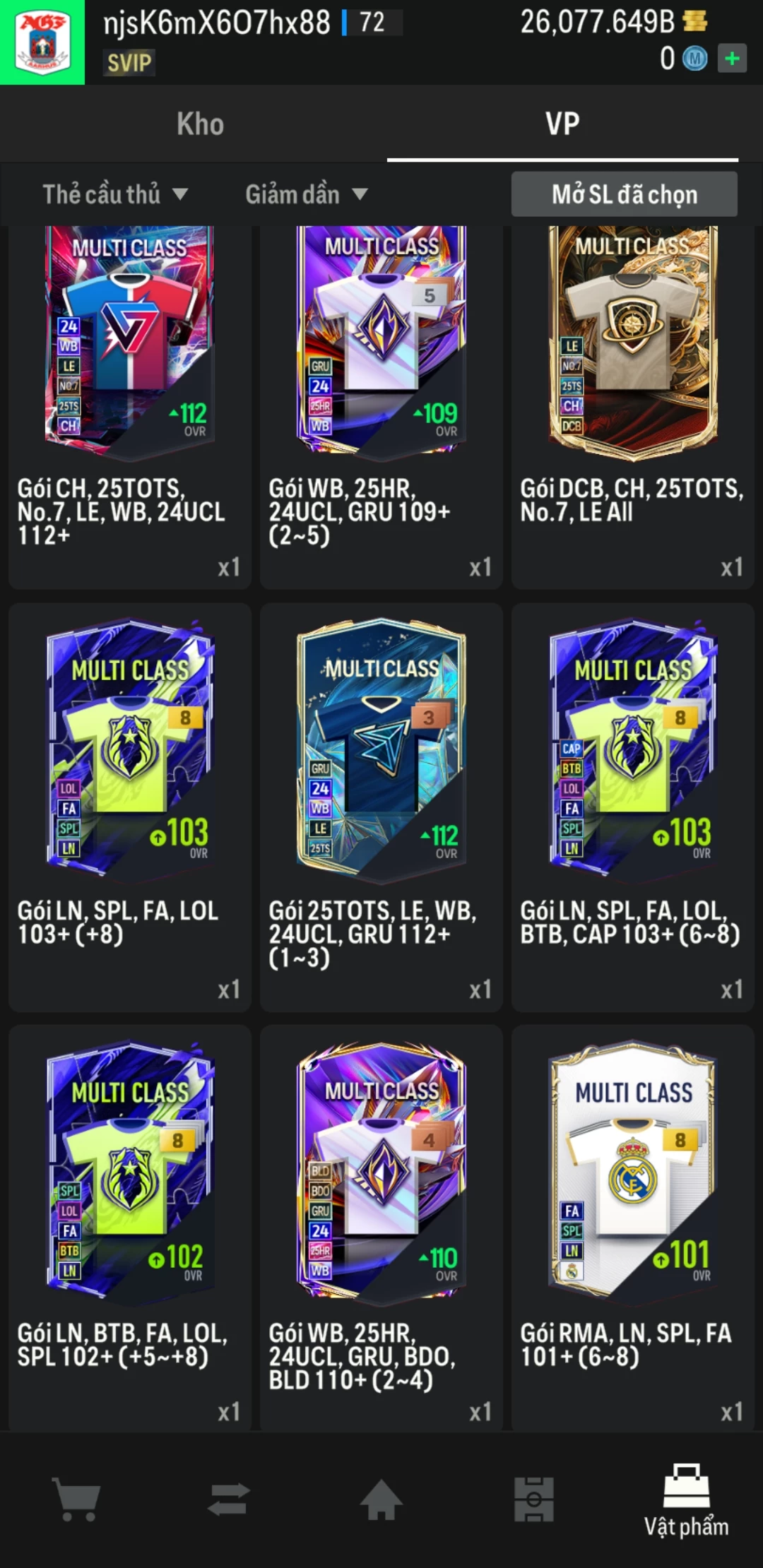The image size is (763, 1568).
Task: Tap the green plus to add currency
Action: pyautogui.click(x=732, y=59)
